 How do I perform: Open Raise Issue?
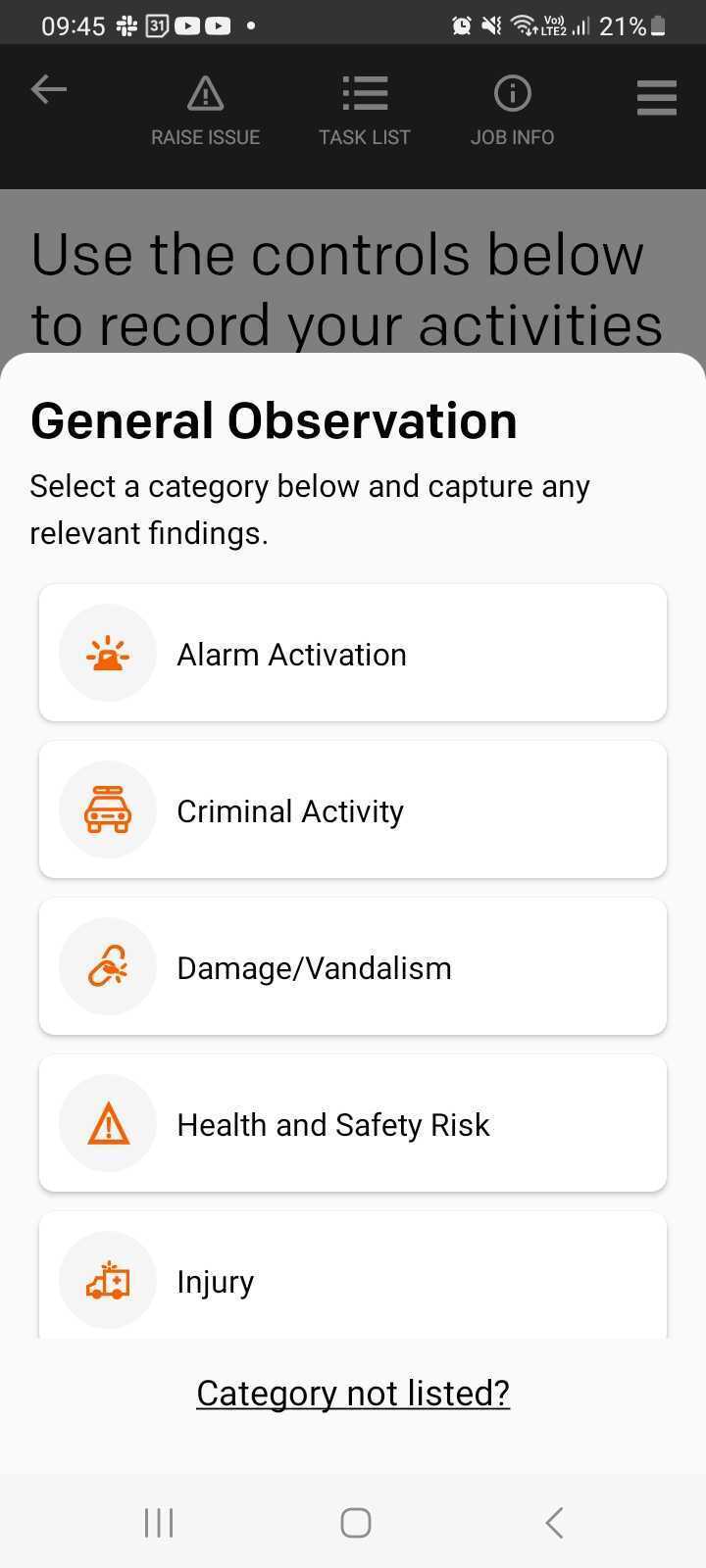coord(205,112)
